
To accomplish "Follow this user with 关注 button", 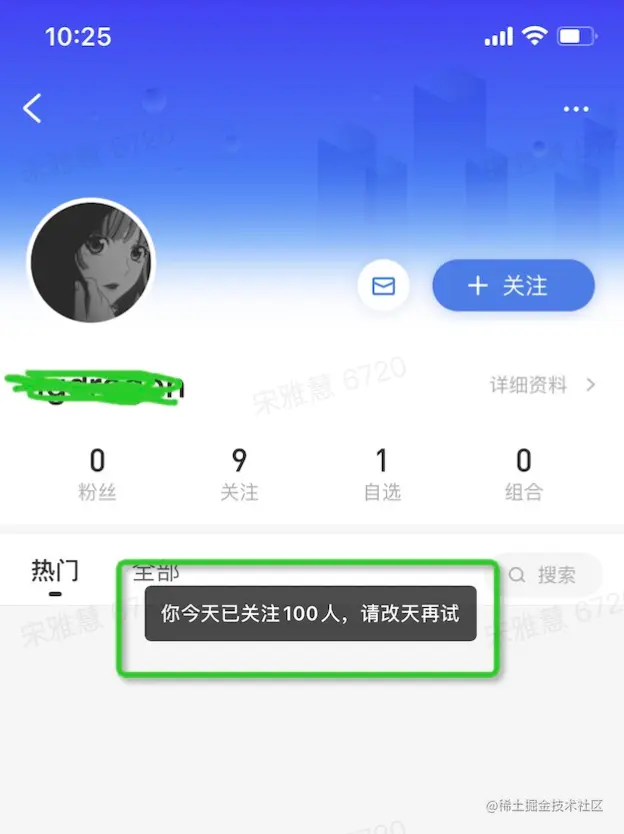I will [513, 286].
